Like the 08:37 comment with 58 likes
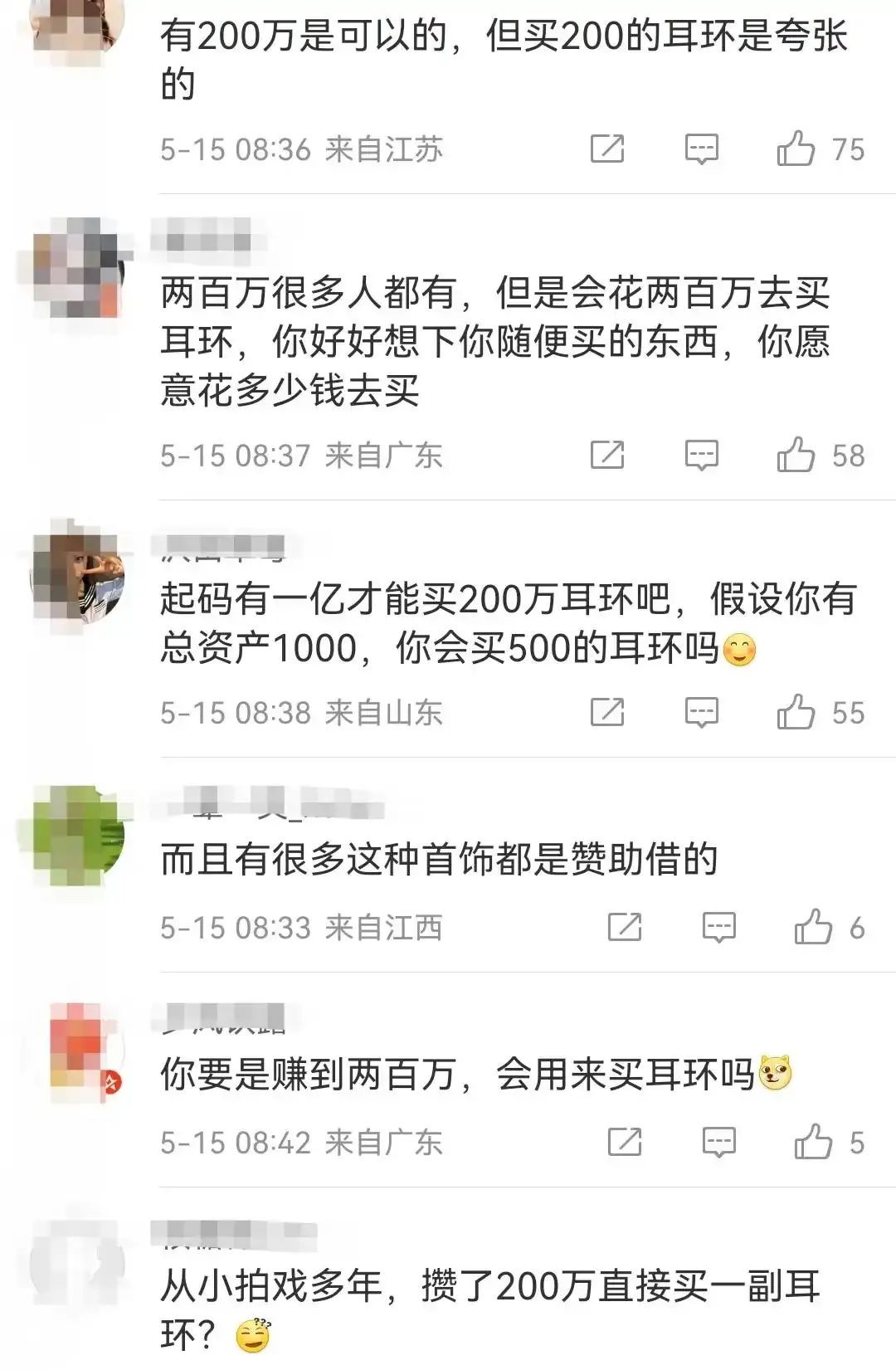 [x=796, y=455]
